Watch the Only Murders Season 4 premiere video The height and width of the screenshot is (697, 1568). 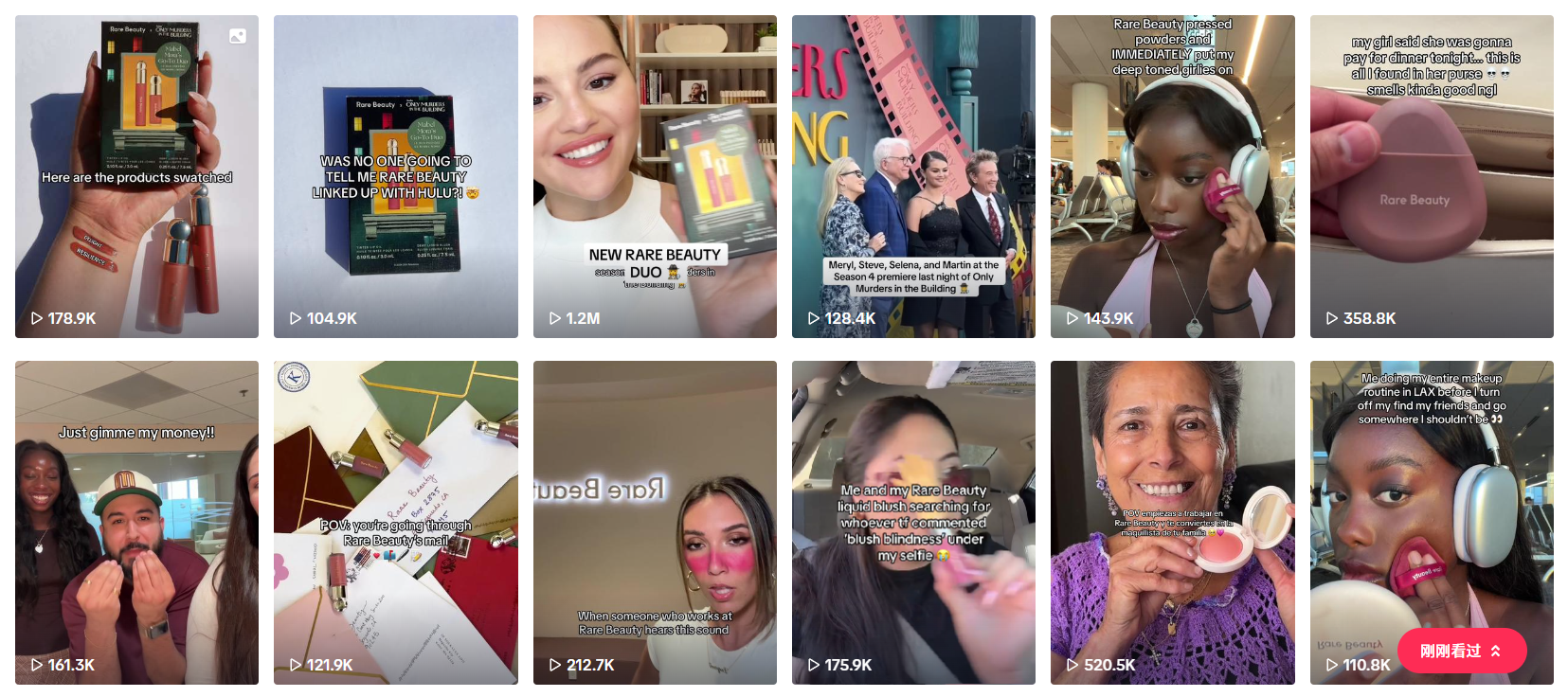coord(913,176)
